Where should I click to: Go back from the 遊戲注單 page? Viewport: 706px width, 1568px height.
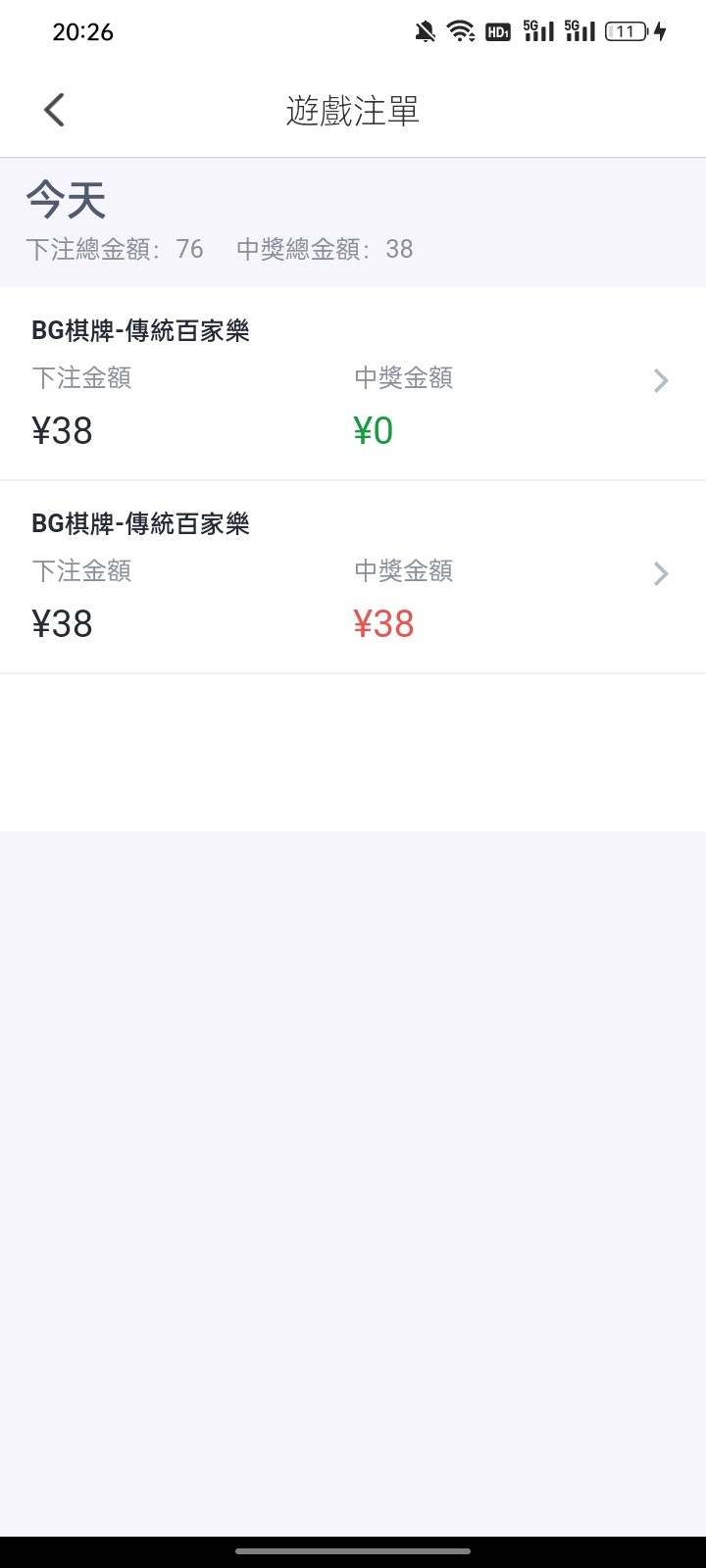coord(55,110)
